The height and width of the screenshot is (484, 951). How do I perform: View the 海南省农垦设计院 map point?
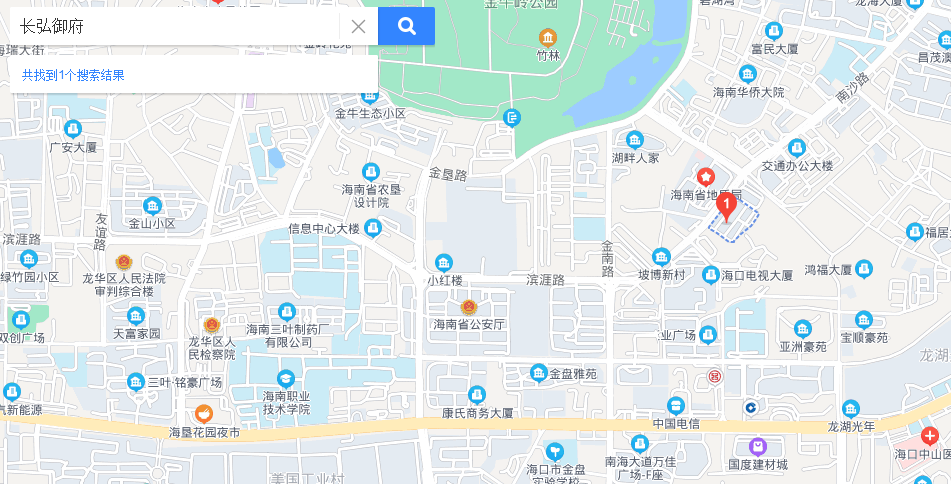(x=371, y=171)
